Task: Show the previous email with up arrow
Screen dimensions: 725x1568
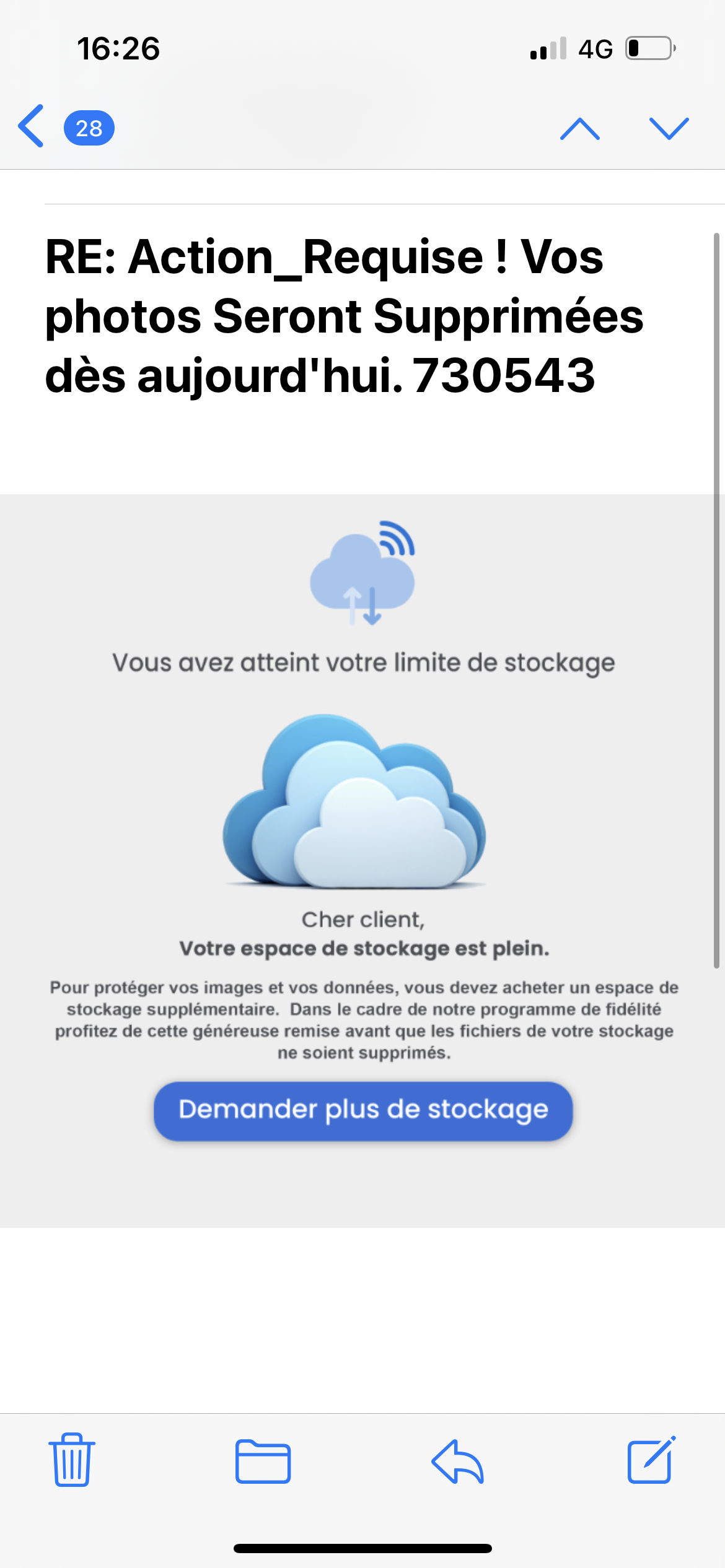Action: (579, 128)
